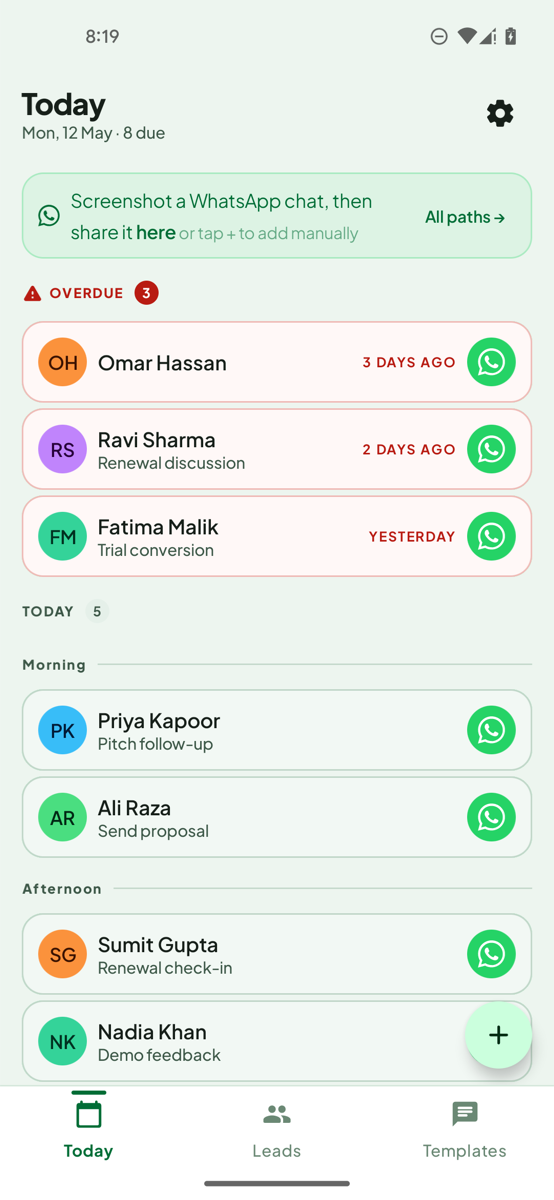The image size is (554, 1200).
Task: Open All paths
Action: tap(465, 217)
